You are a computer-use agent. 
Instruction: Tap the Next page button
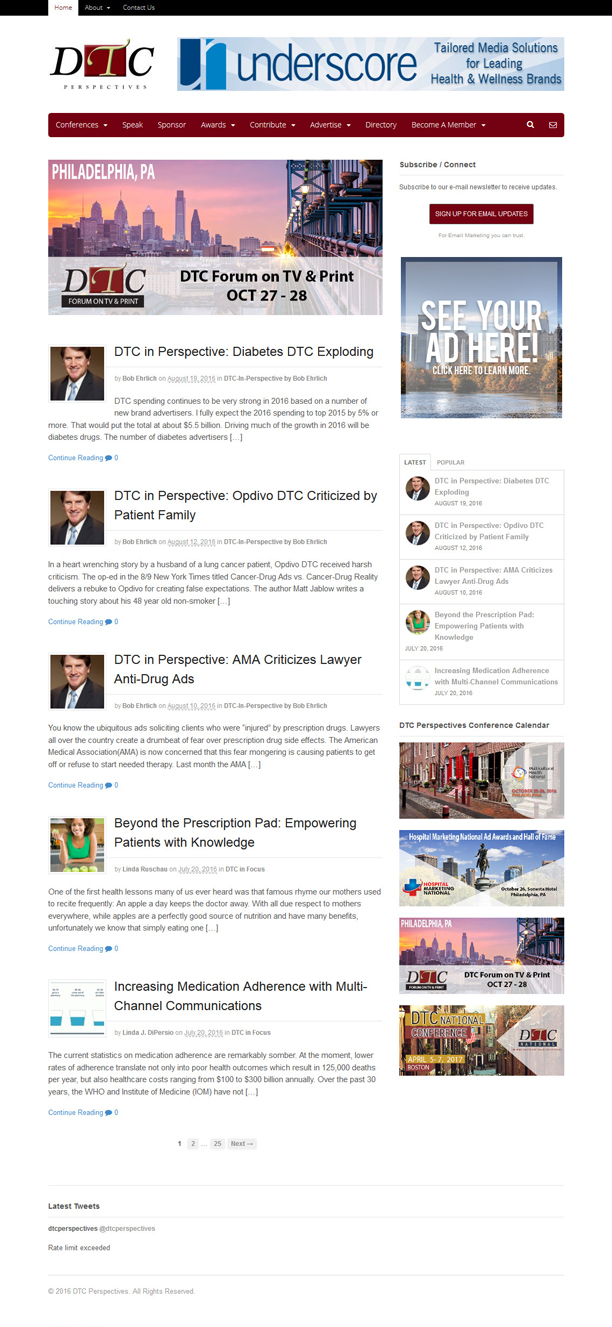click(x=241, y=1143)
